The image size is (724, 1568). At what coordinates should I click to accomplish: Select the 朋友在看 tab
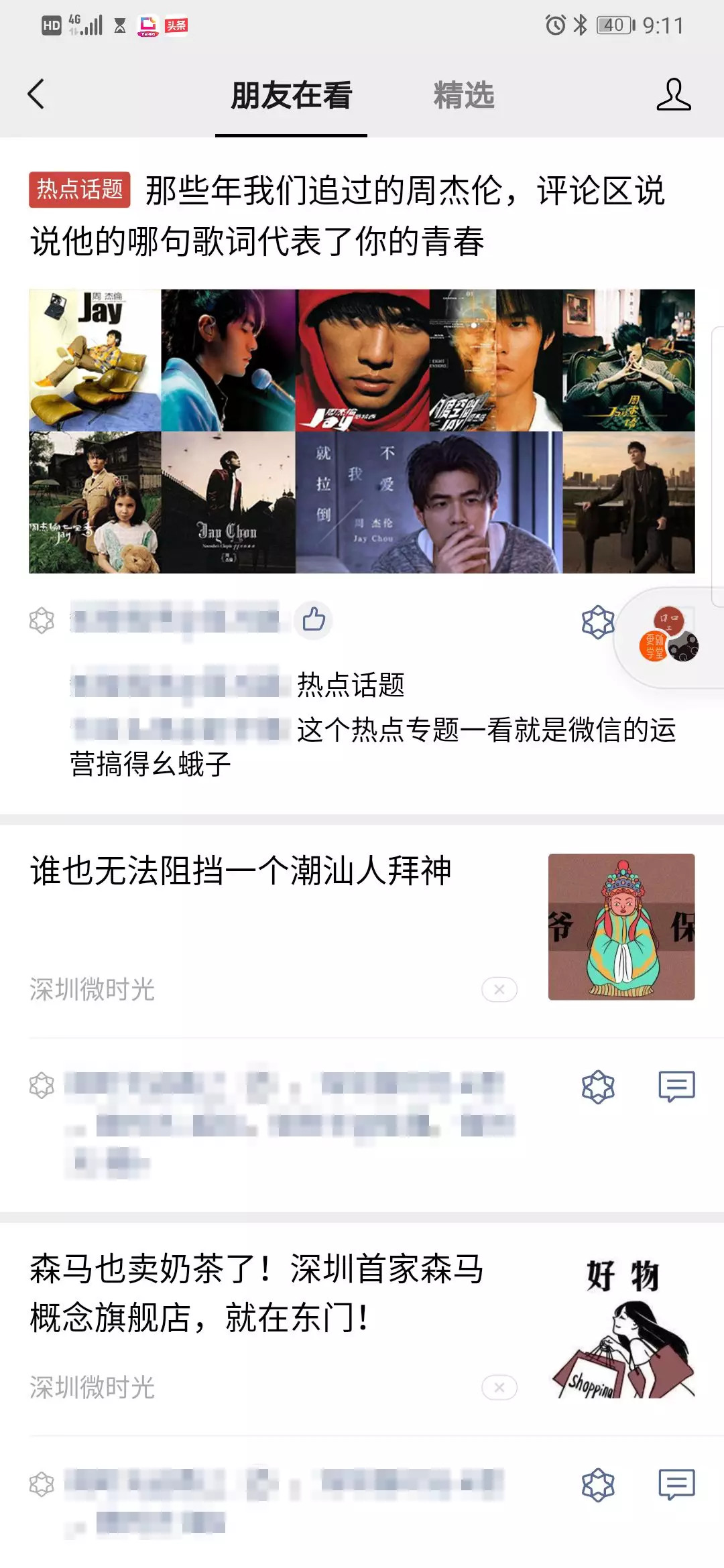[291, 95]
